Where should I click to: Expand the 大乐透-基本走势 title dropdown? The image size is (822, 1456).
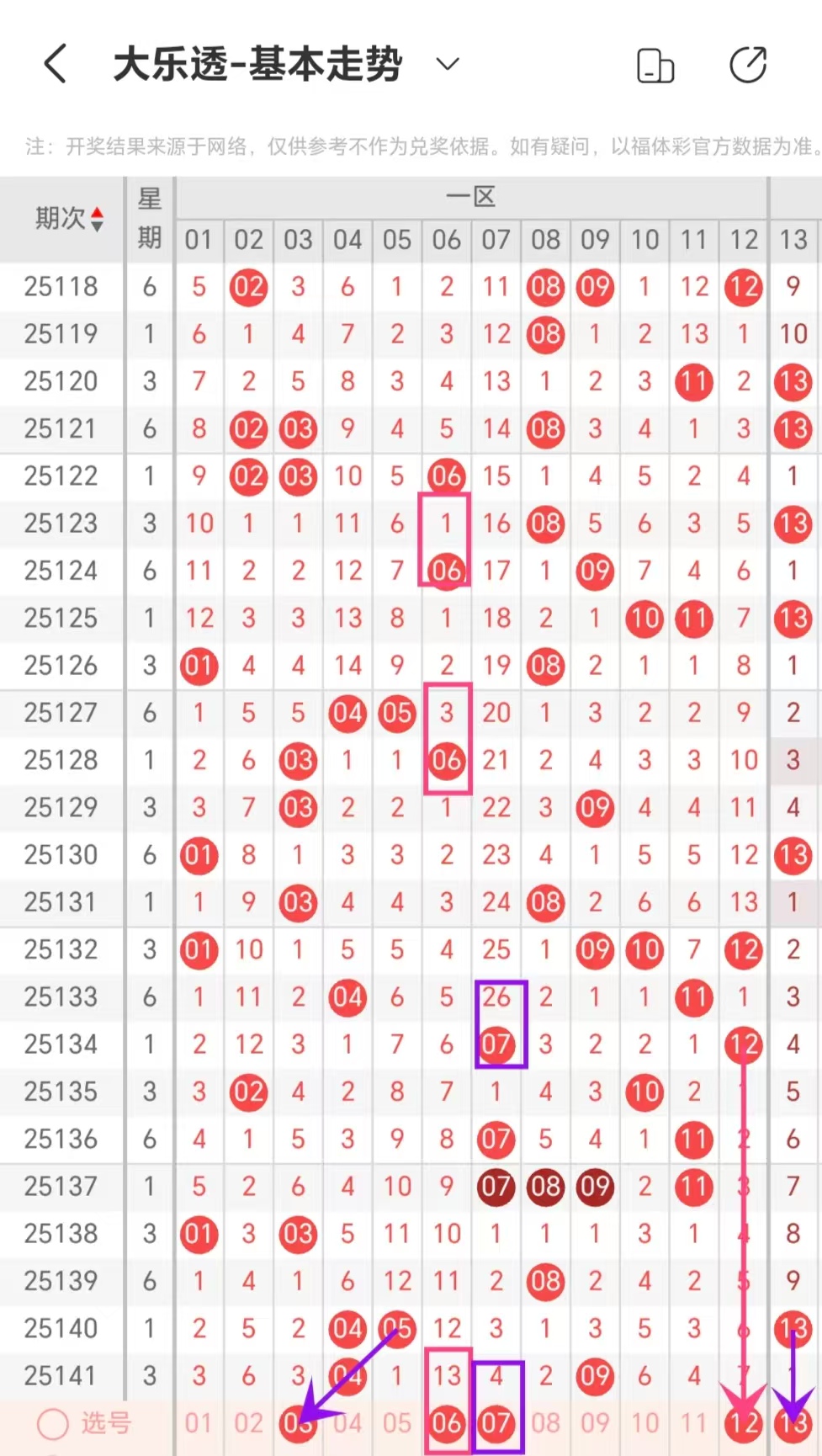448,64
